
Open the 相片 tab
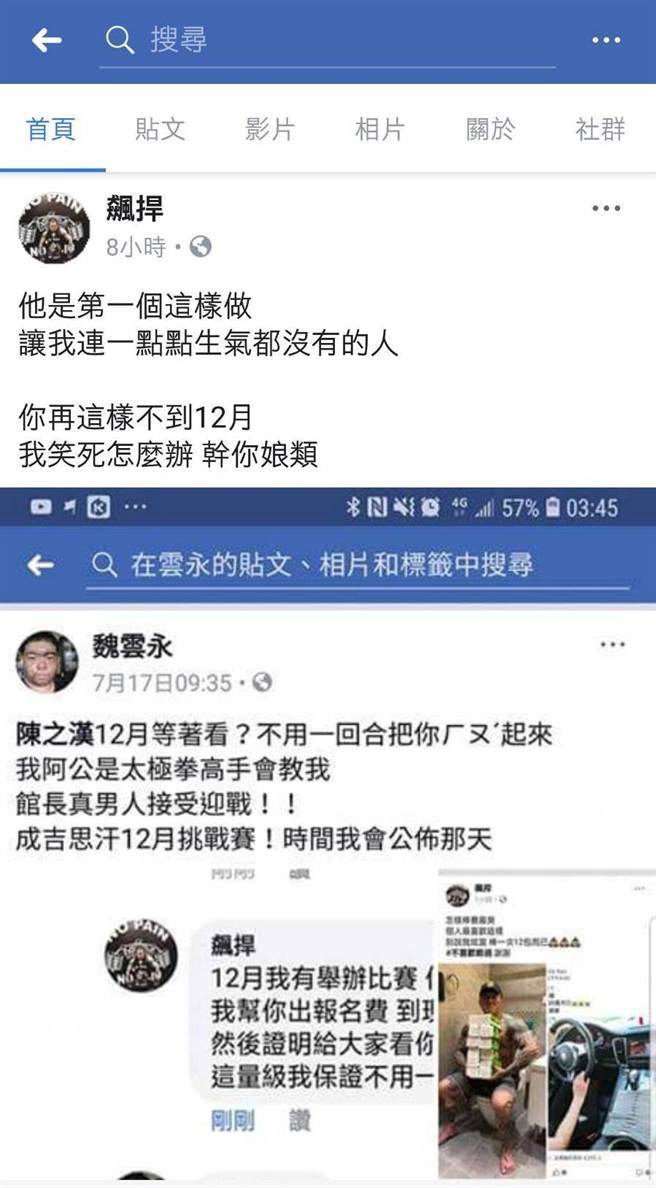tap(380, 129)
